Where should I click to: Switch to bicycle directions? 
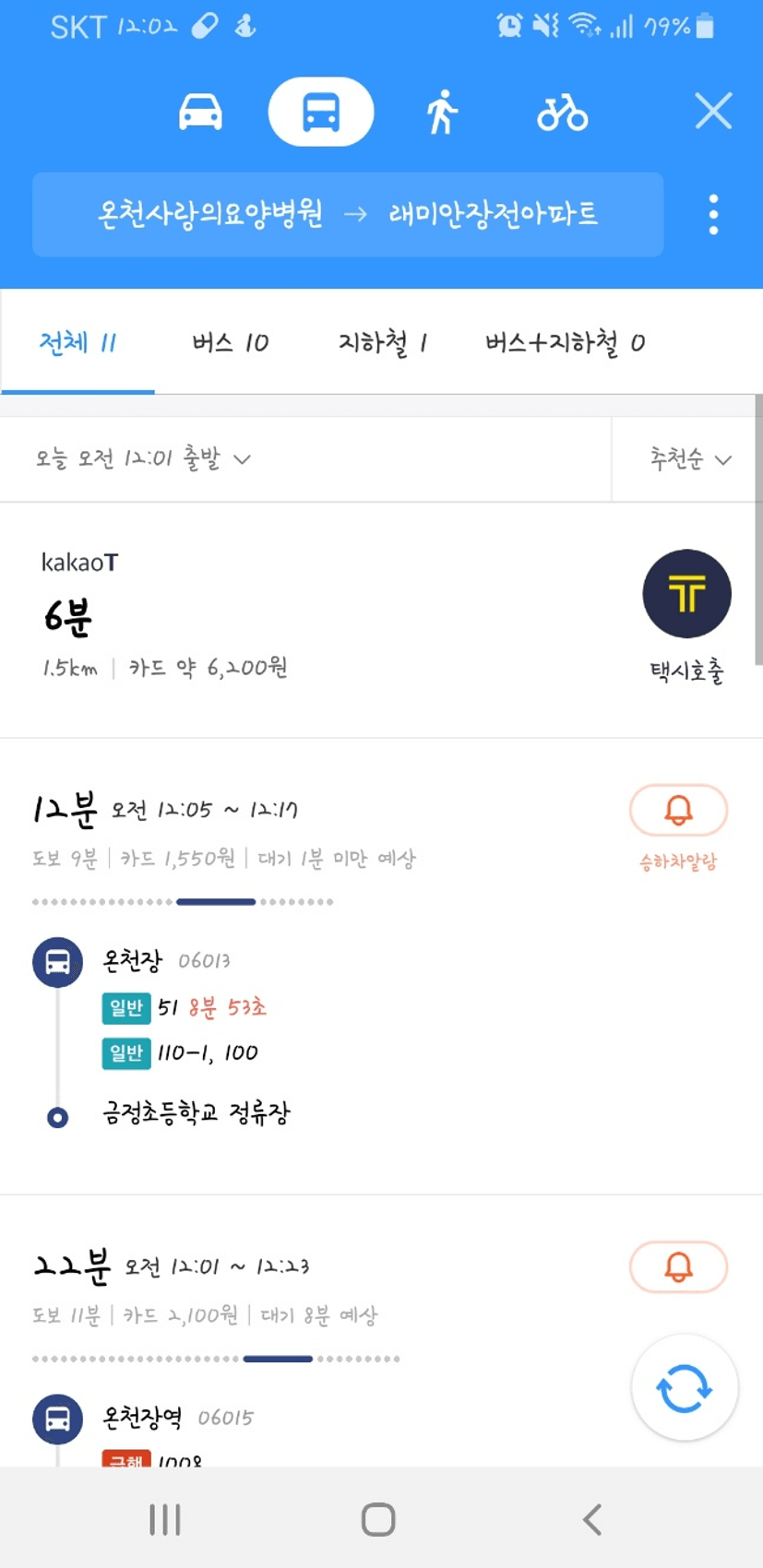point(563,113)
